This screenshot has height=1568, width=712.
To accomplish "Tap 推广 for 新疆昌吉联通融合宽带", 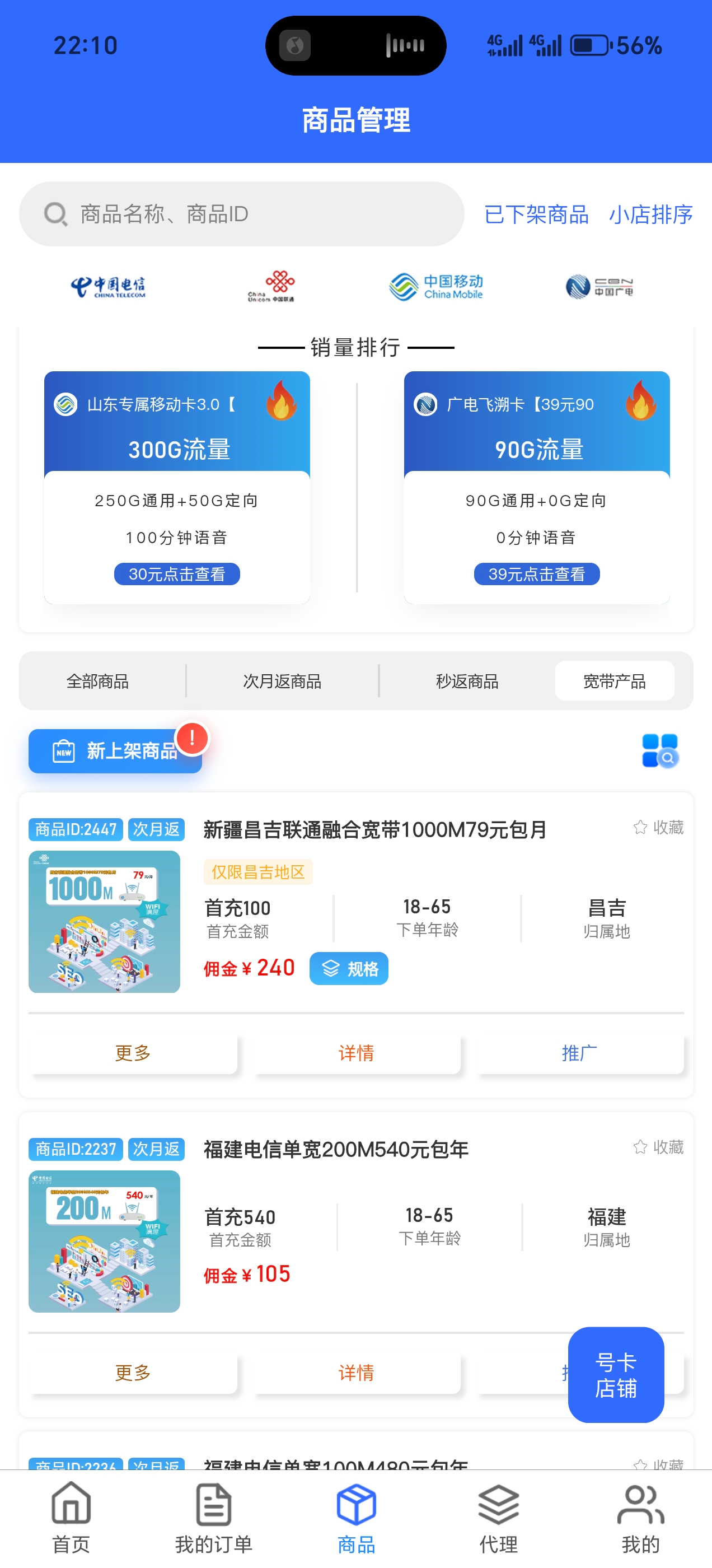I will tap(580, 1052).
